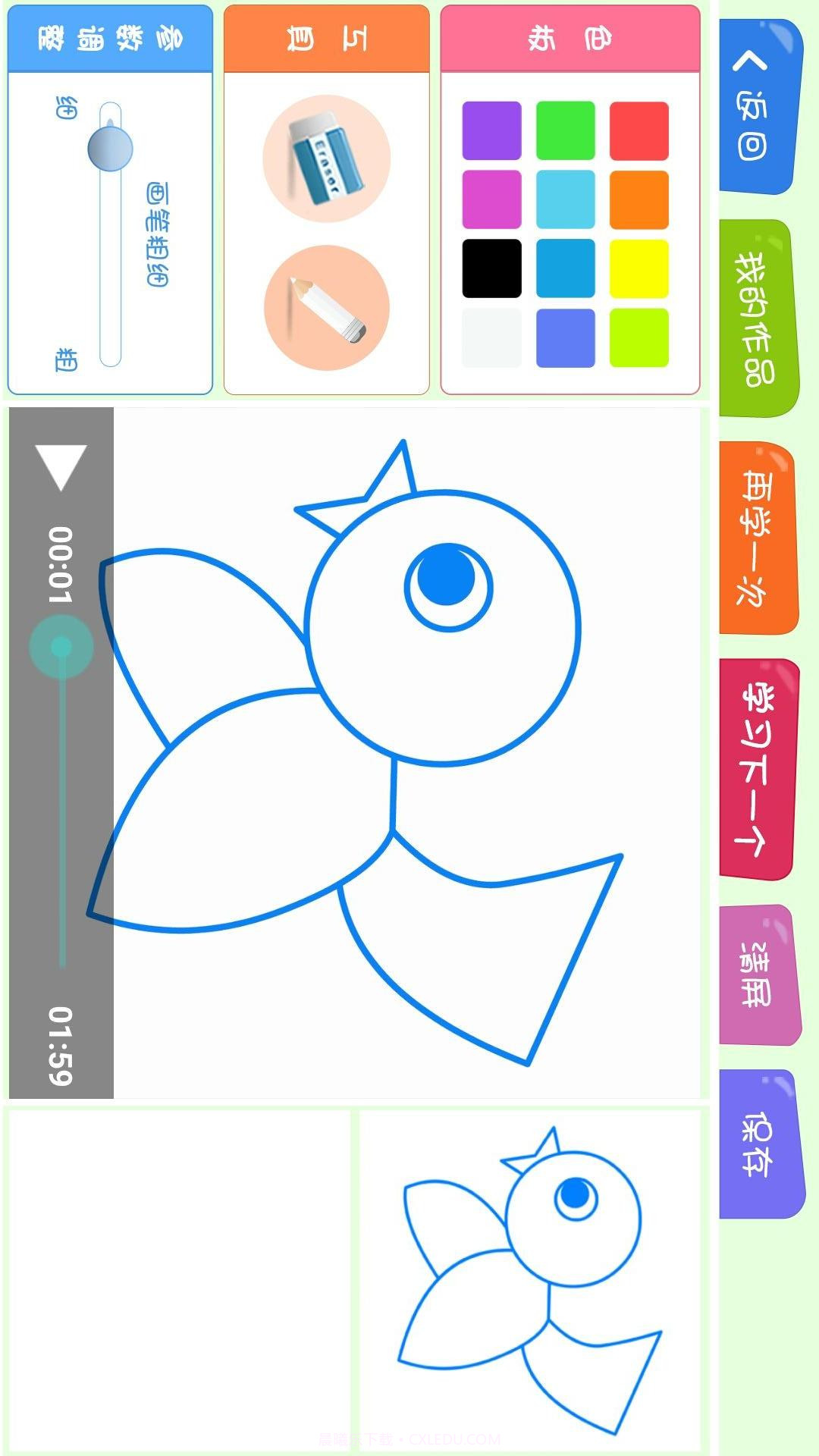
Task: Select the yellow color swatch
Action: click(x=641, y=267)
